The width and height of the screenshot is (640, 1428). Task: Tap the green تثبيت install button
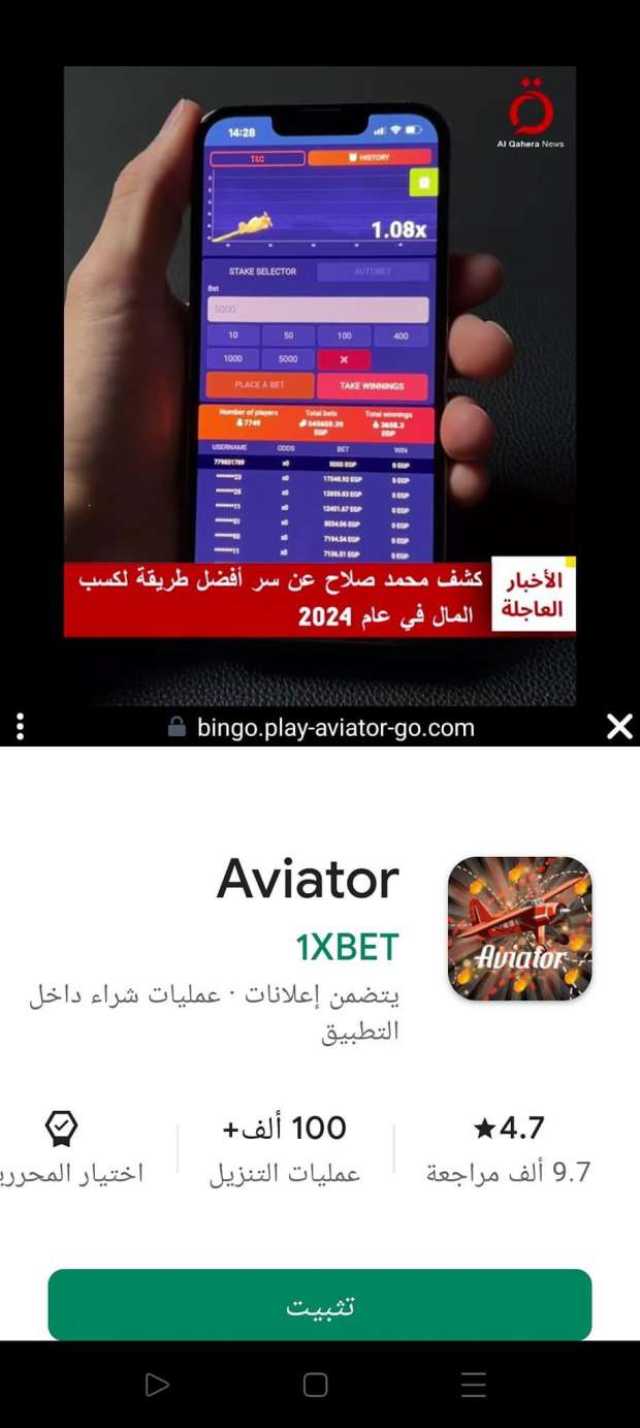pyautogui.click(x=320, y=1305)
